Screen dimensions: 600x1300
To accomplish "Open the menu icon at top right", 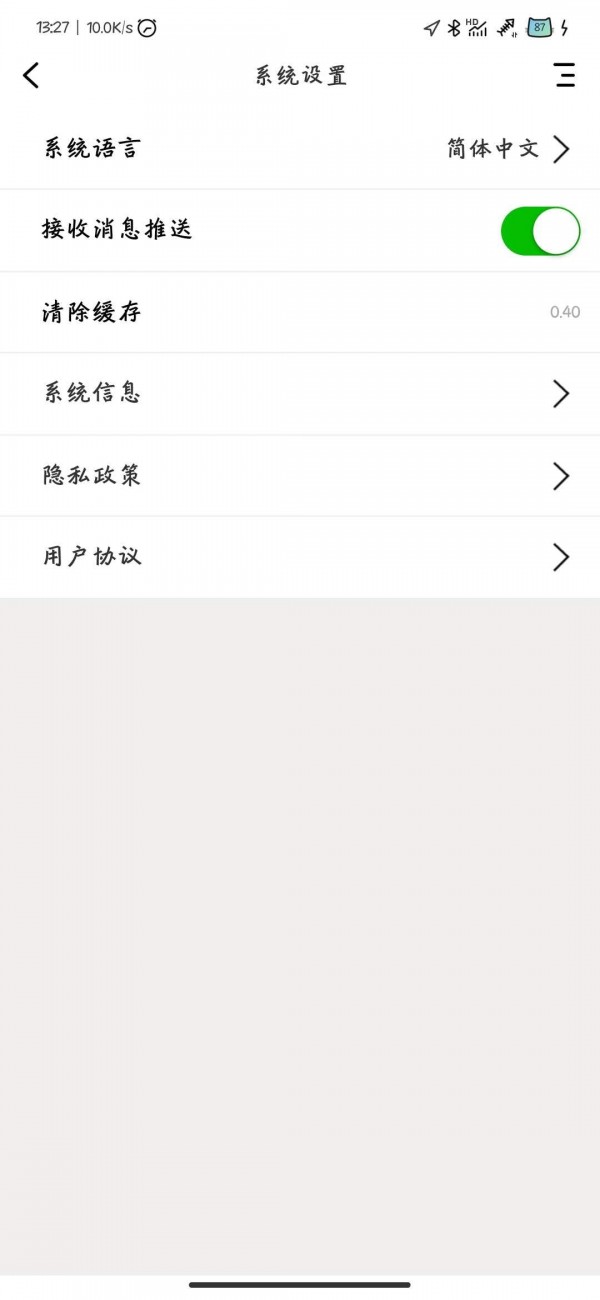I will [565, 75].
